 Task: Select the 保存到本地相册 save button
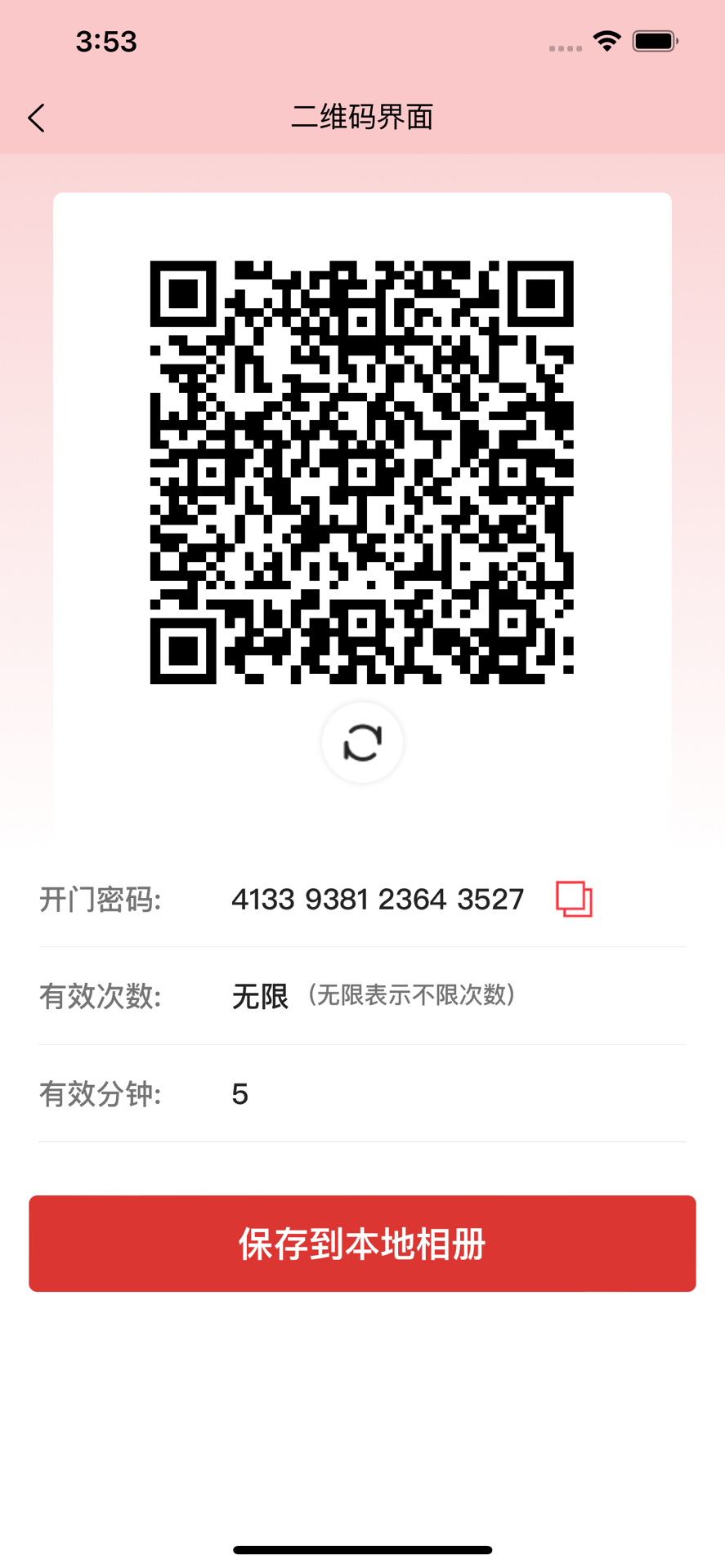361,1243
